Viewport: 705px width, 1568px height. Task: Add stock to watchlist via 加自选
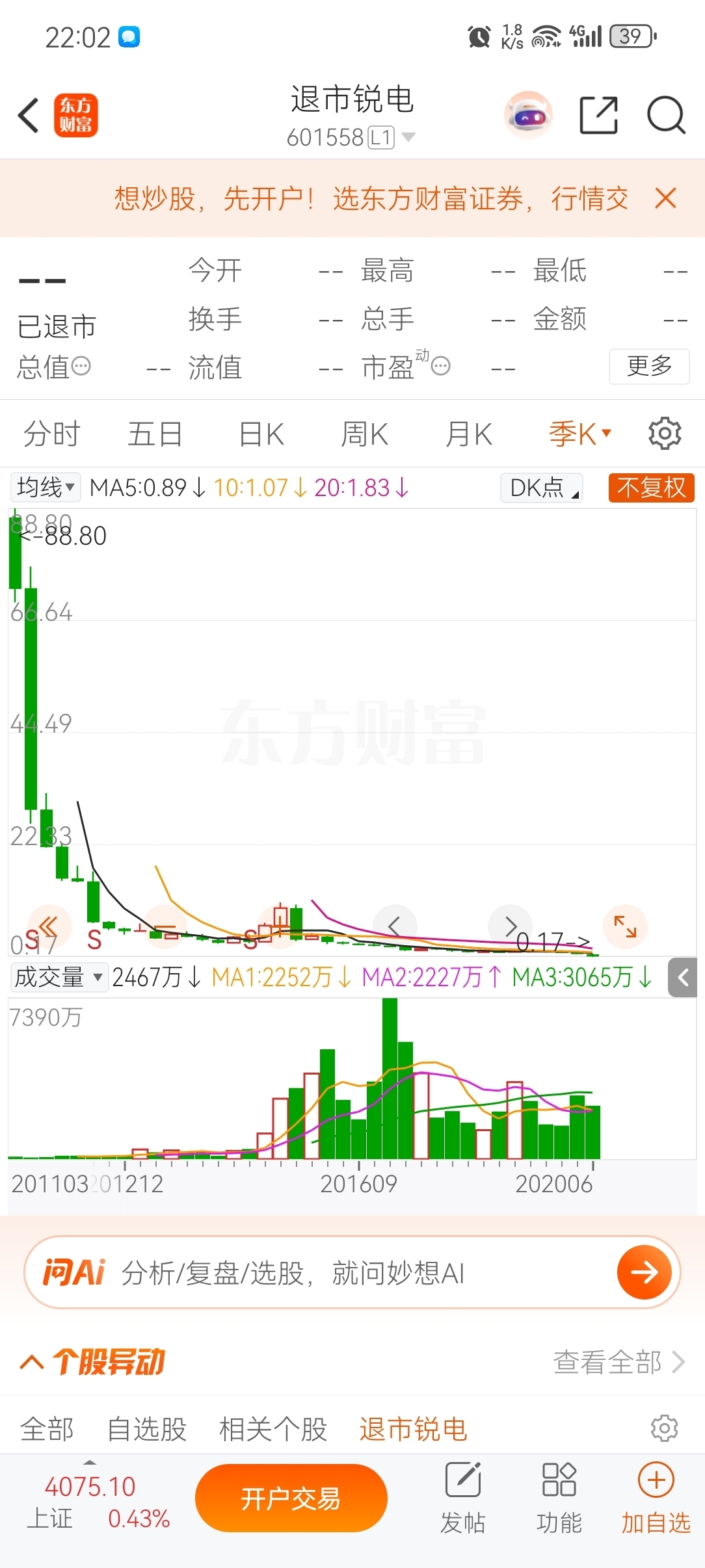pyautogui.click(x=656, y=1498)
